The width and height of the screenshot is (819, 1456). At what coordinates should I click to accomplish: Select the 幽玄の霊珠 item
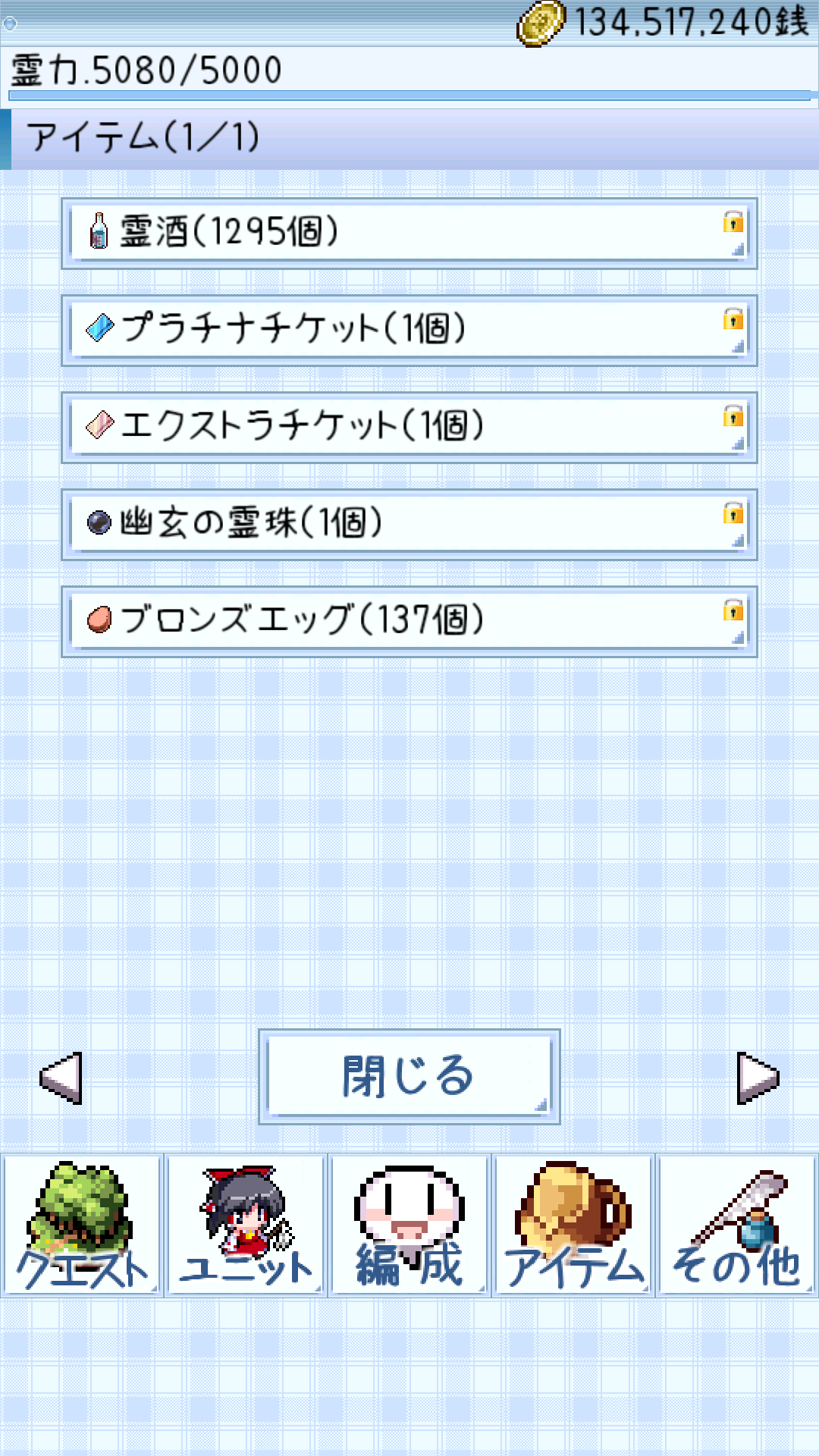pos(409,524)
